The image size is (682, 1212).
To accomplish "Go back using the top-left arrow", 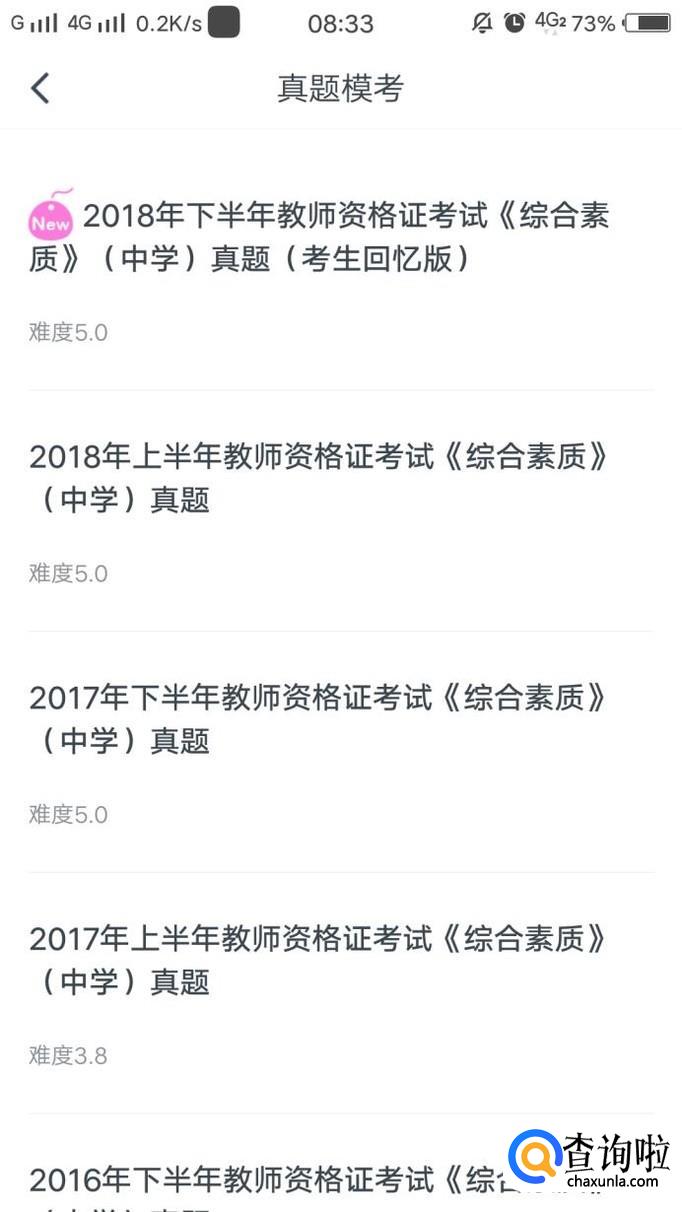I will [40, 88].
